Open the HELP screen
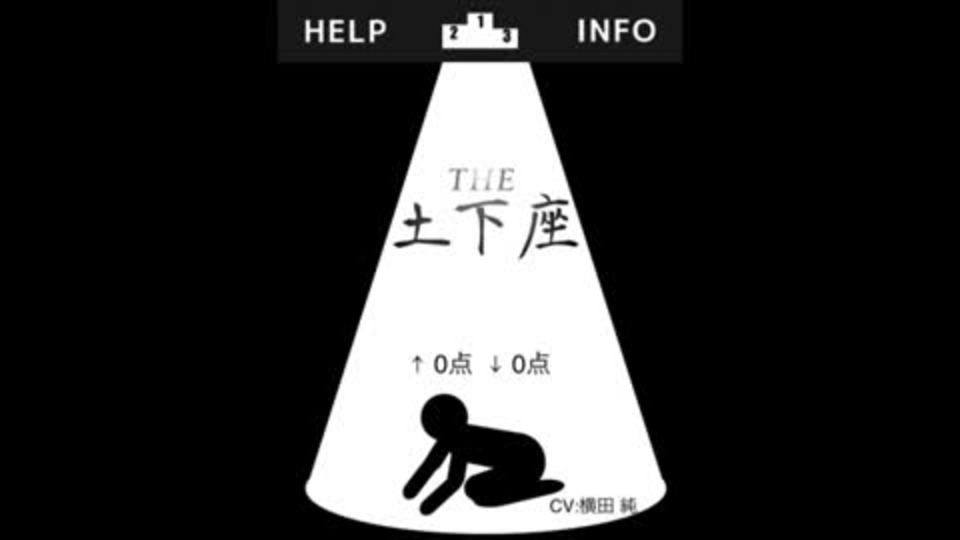 345,31
